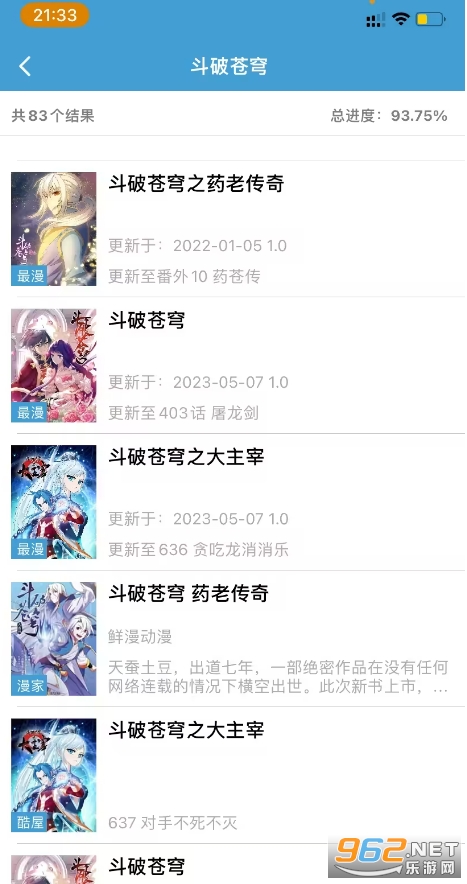Go back using the header arrow
The image size is (467, 884).
24,66
